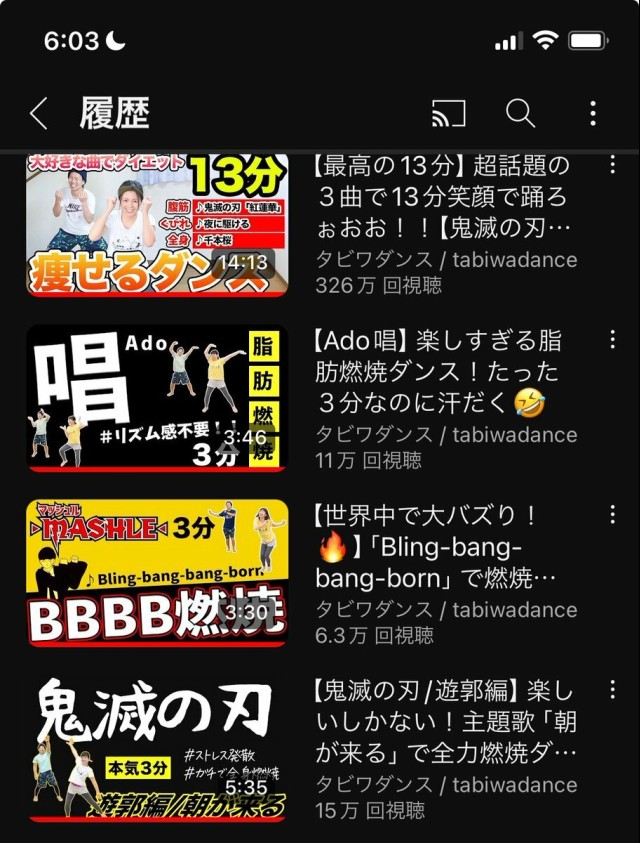The width and height of the screenshot is (640, 843).
Task: Play the 鬼滅の刃 遊郭編 朝が来る video
Action: coord(157,747)
